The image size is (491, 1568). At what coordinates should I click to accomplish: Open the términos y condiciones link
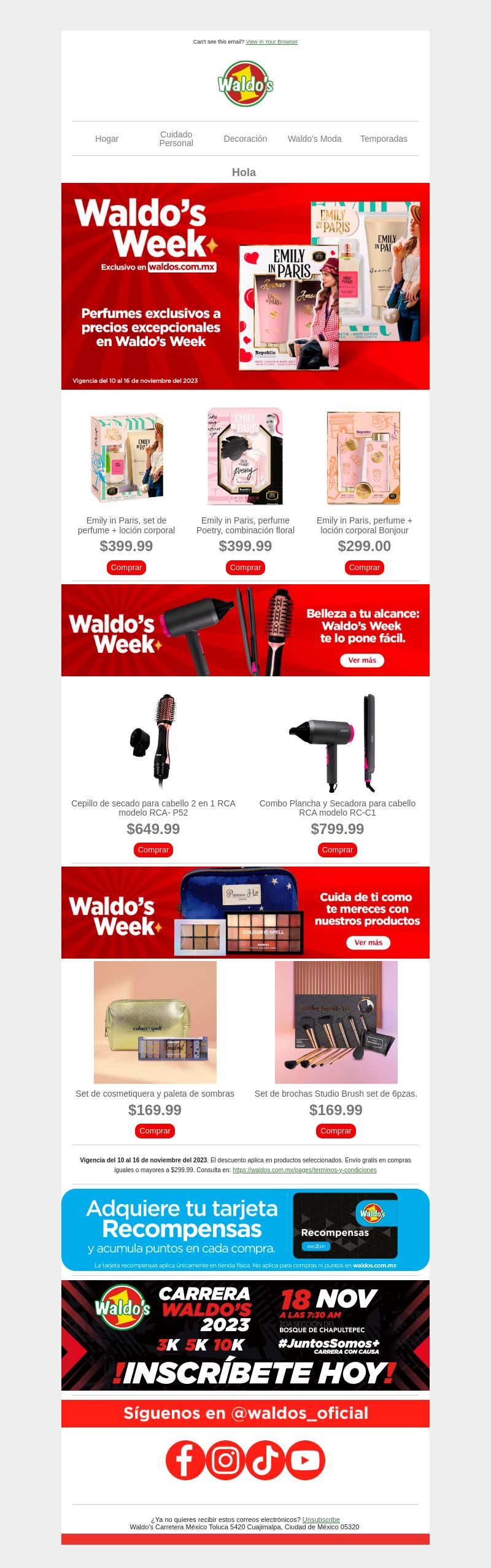coord(304,1170)
